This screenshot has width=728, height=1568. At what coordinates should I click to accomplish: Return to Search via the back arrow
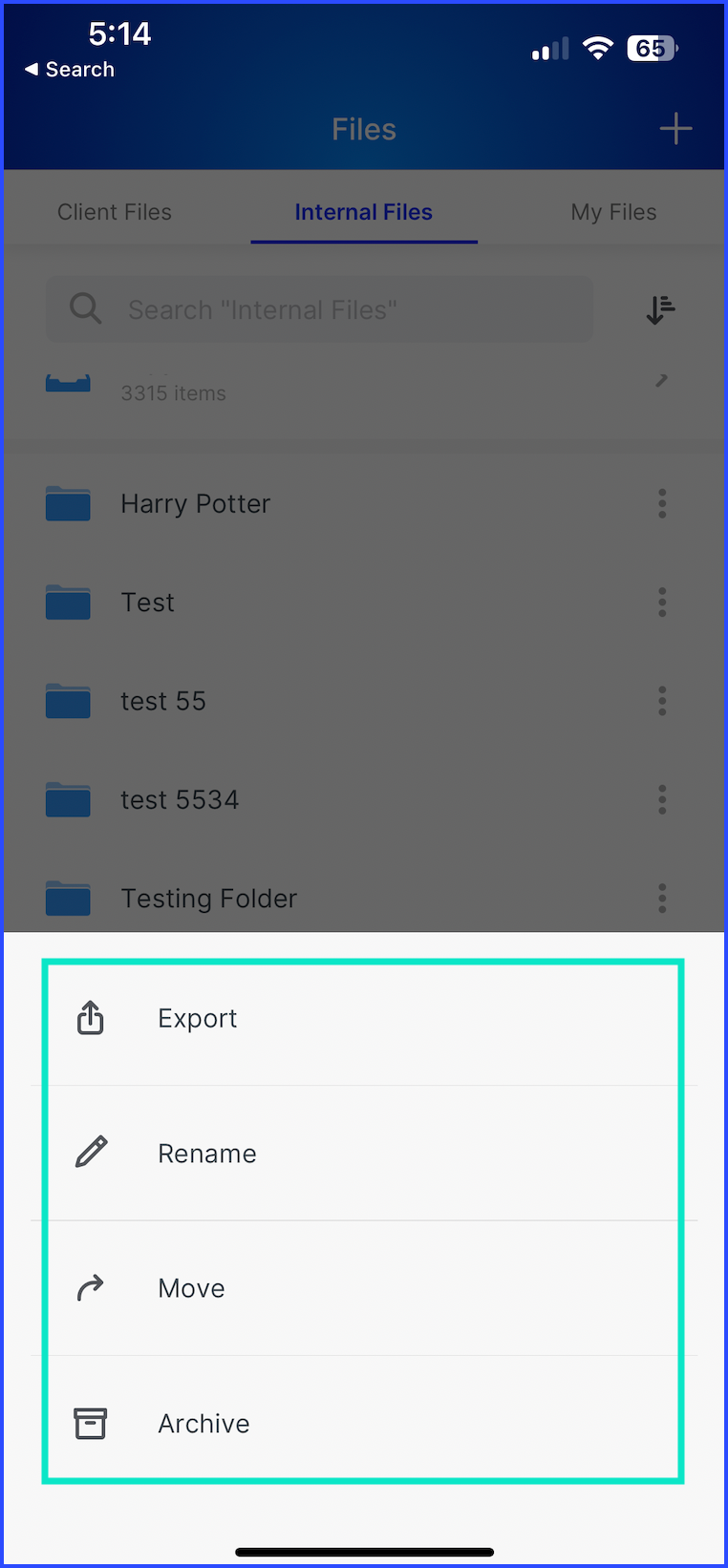click(69, 70)
